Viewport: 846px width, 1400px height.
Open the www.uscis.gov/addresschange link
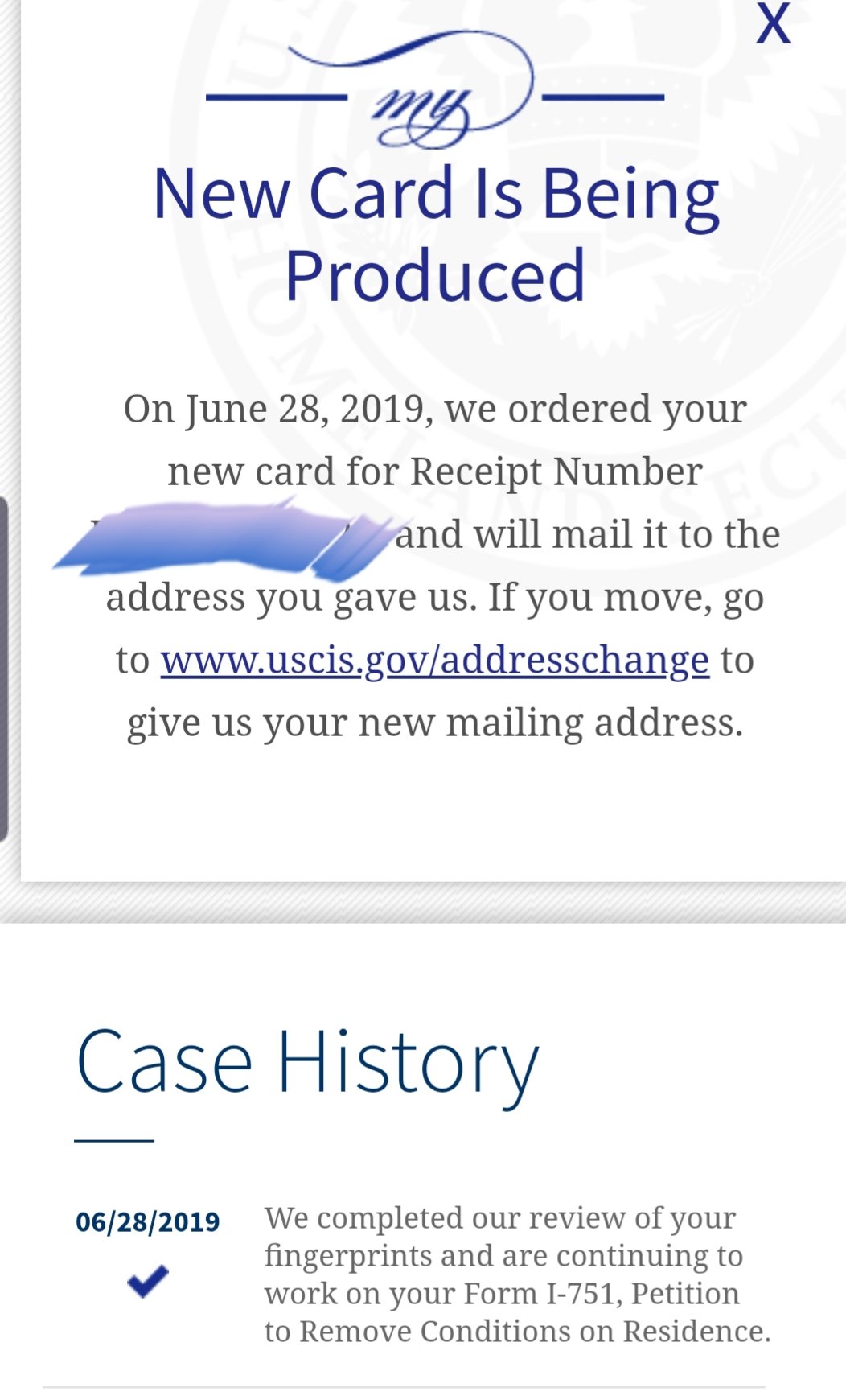coord(435,661)
